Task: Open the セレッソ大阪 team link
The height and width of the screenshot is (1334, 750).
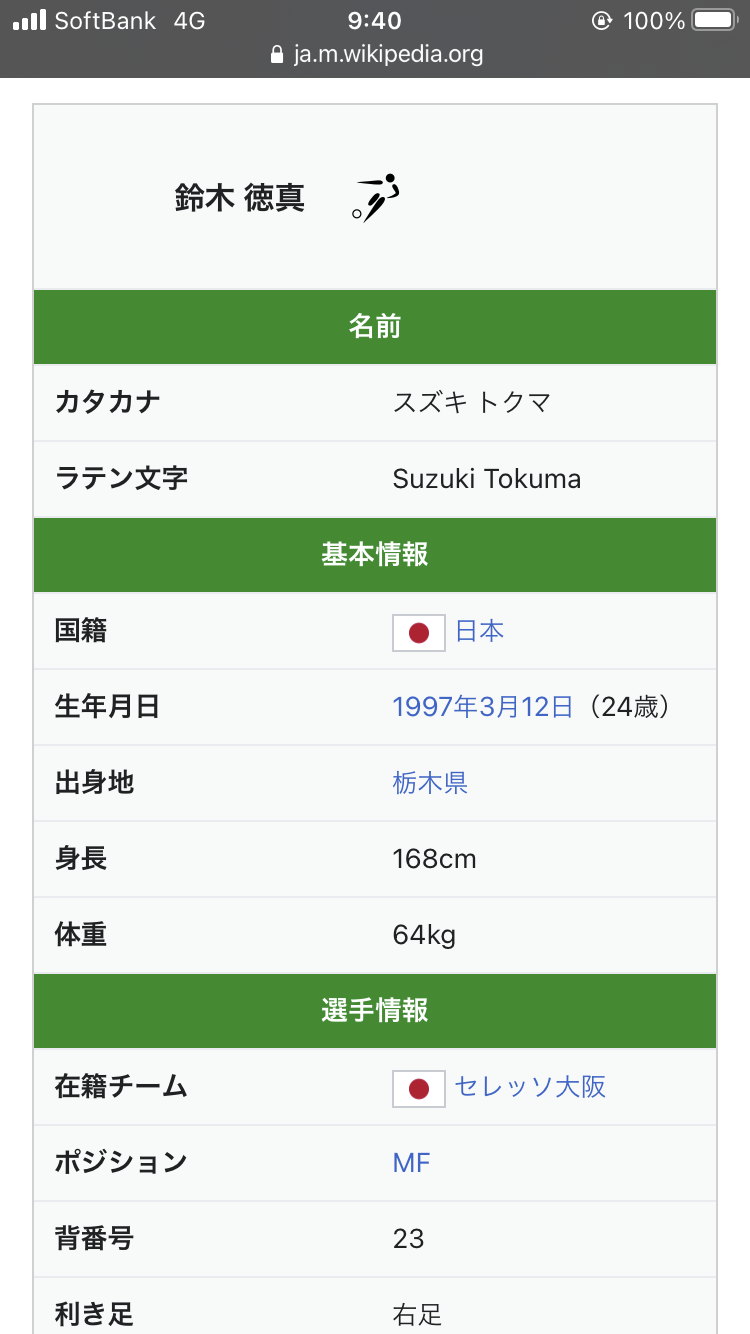Action: coord(530,1087)
